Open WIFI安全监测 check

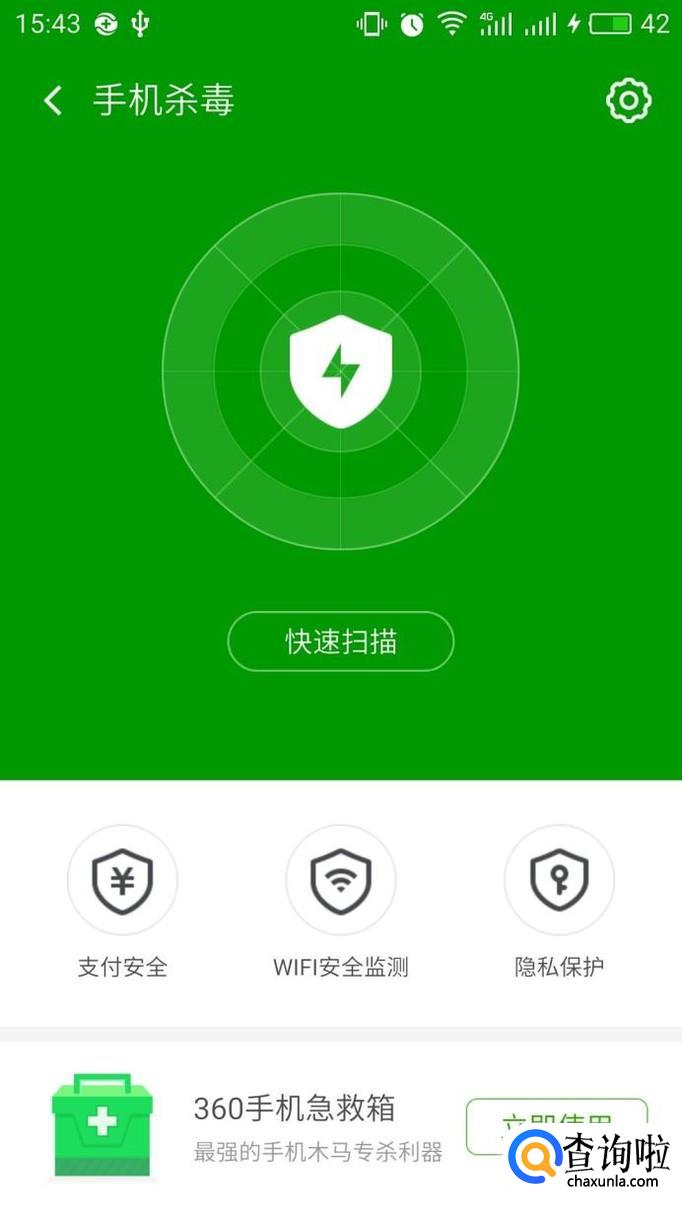pos(341,881)
